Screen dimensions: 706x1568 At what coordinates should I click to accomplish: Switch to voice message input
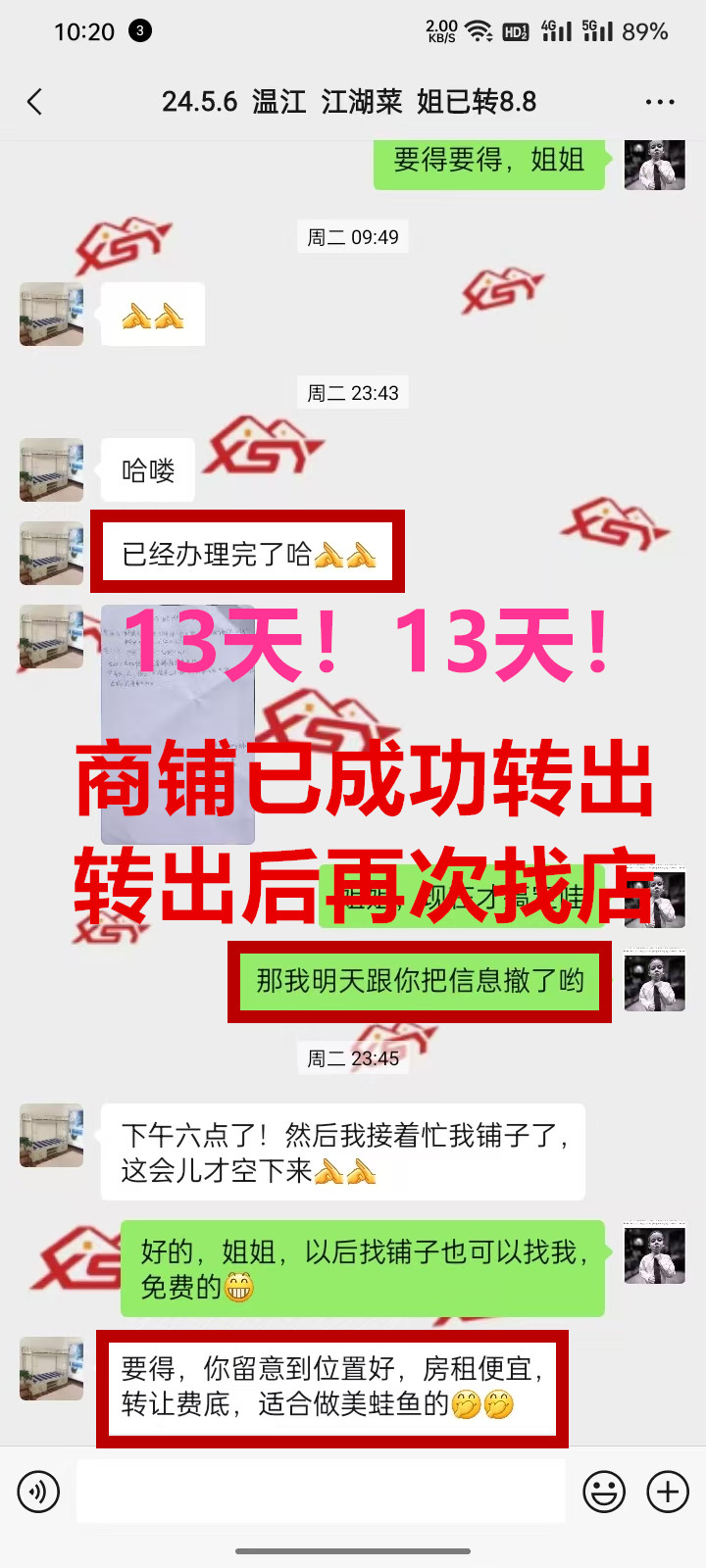[39, 1493]
